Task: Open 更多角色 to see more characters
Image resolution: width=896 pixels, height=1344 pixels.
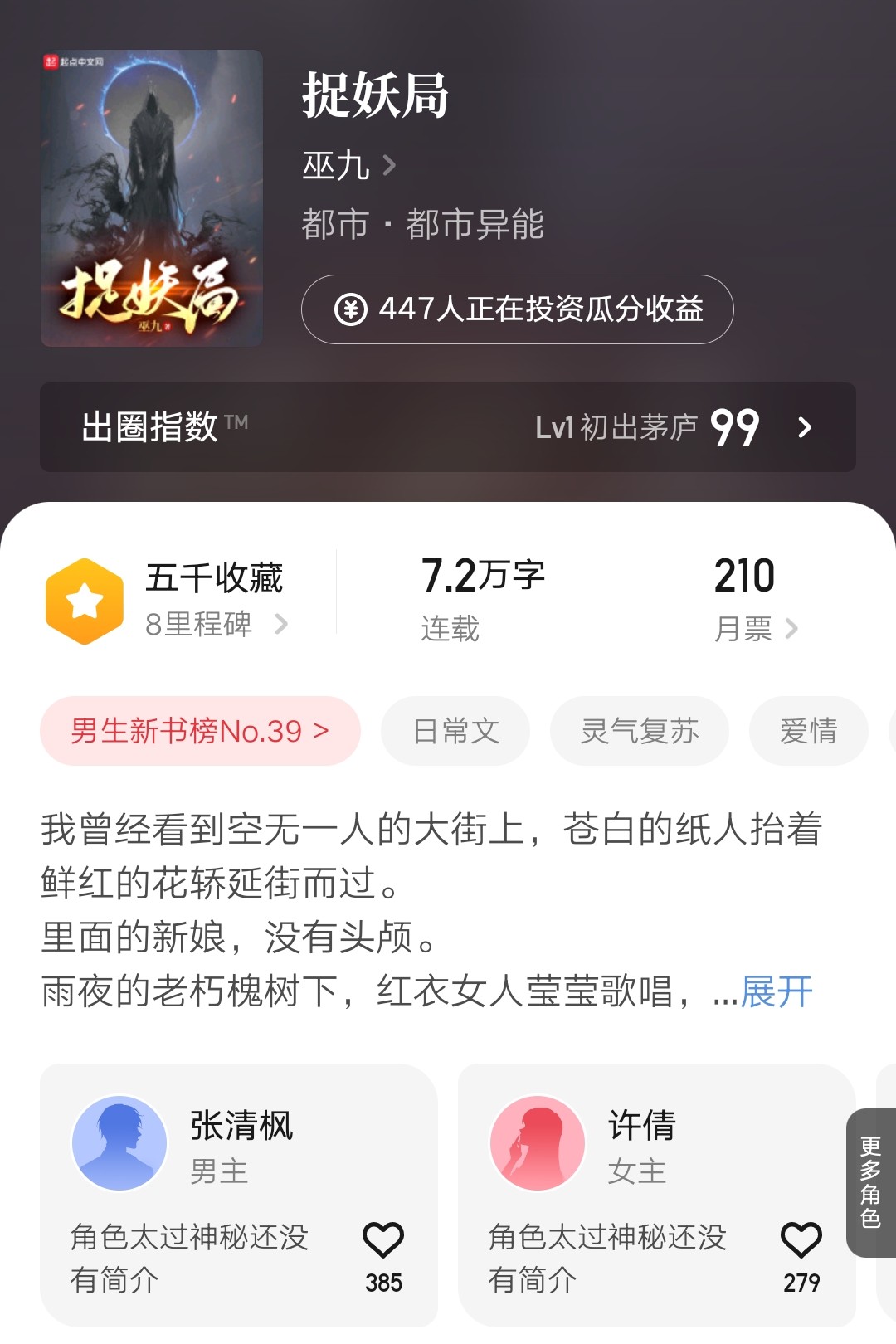Action: pyautogui.click(x=870, y=1182)
